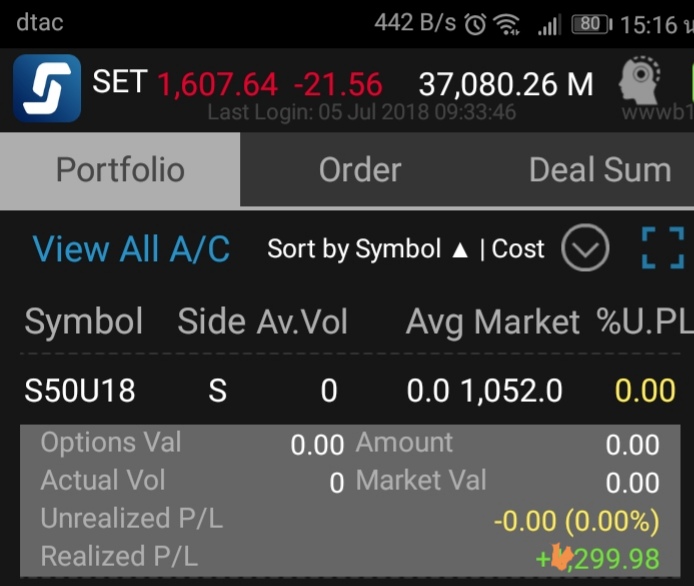The width and height of the screenshot is (694, 586).
Task: Expand the circled down-arrow menu
Action: (585, 249)
